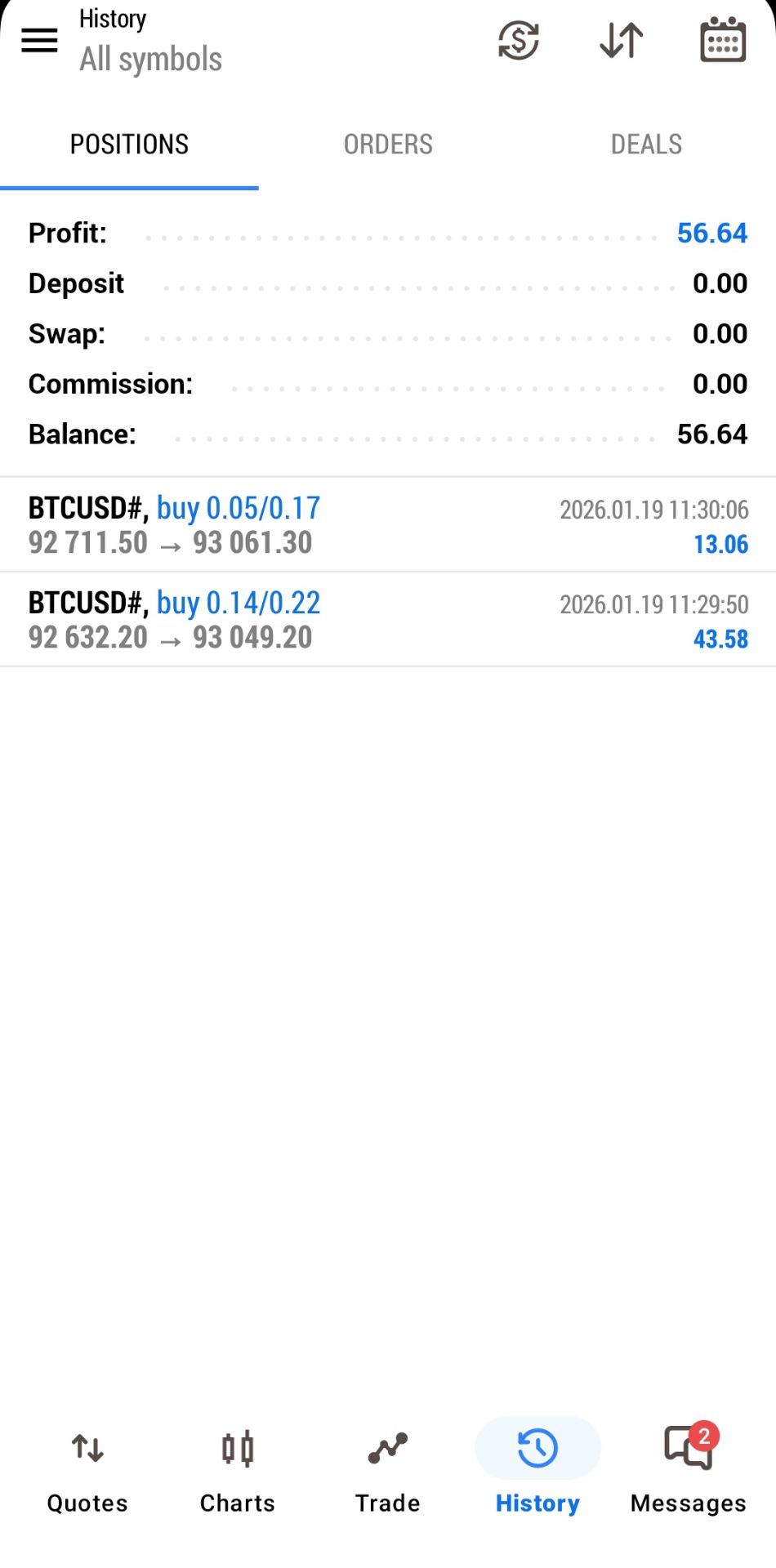Open the hamburger drawer menu

39,40
